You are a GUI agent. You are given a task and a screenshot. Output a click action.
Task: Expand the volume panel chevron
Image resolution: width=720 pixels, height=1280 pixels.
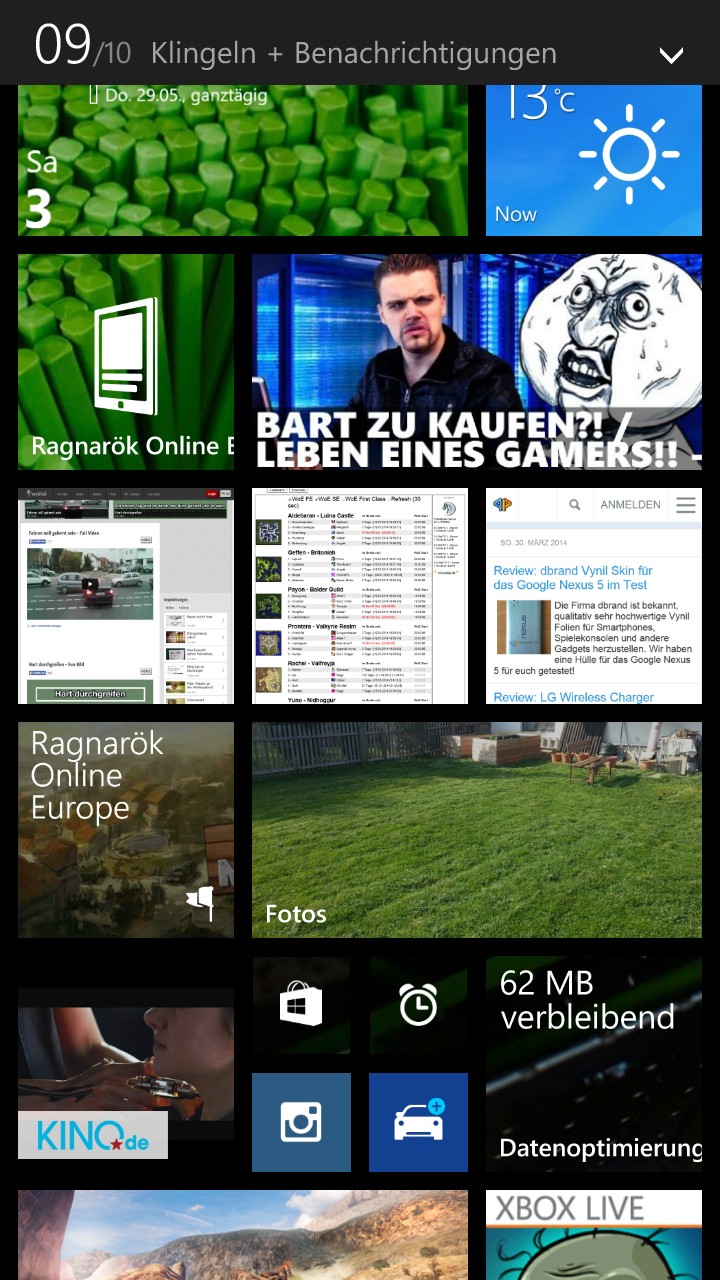tap(672, 55)
